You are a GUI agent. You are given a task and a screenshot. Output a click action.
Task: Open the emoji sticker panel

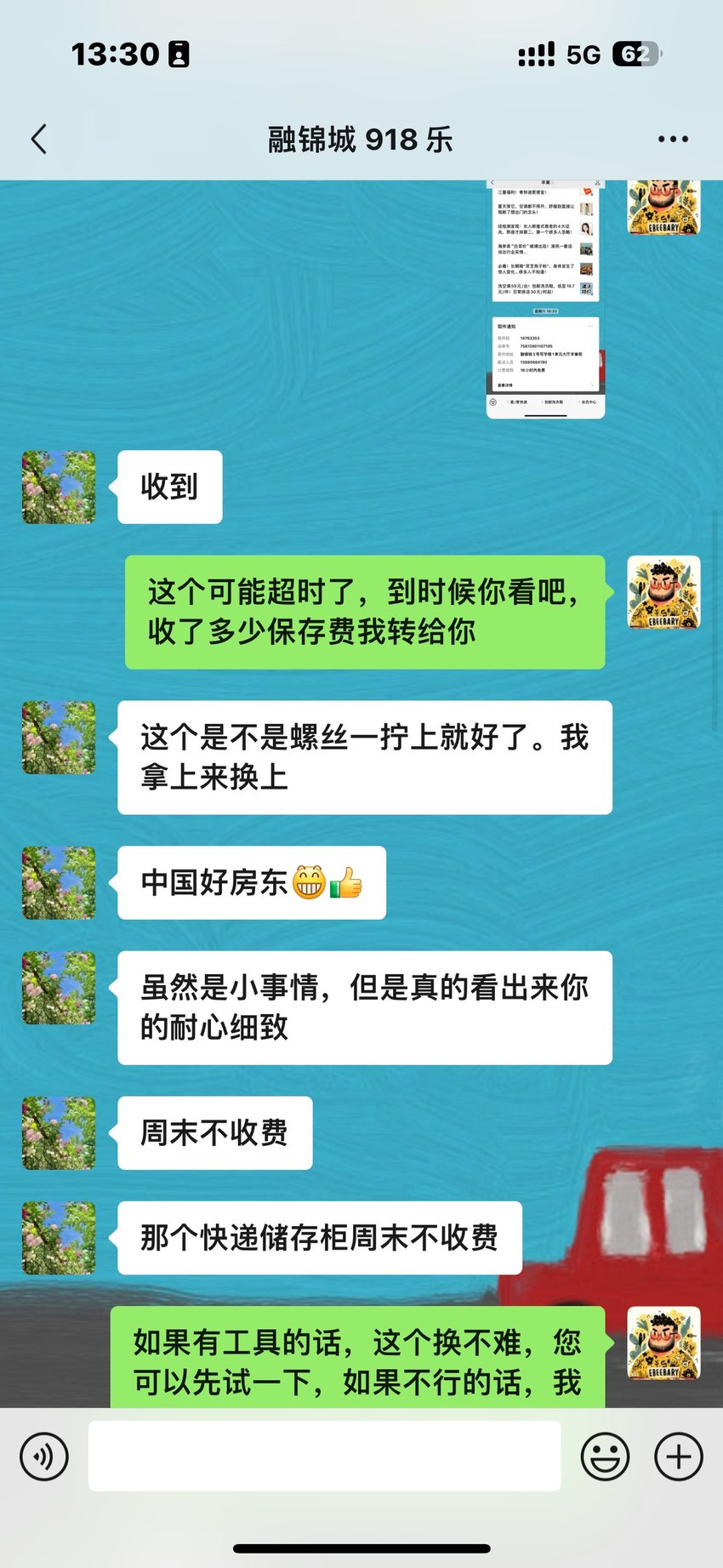click(605, 1457)
